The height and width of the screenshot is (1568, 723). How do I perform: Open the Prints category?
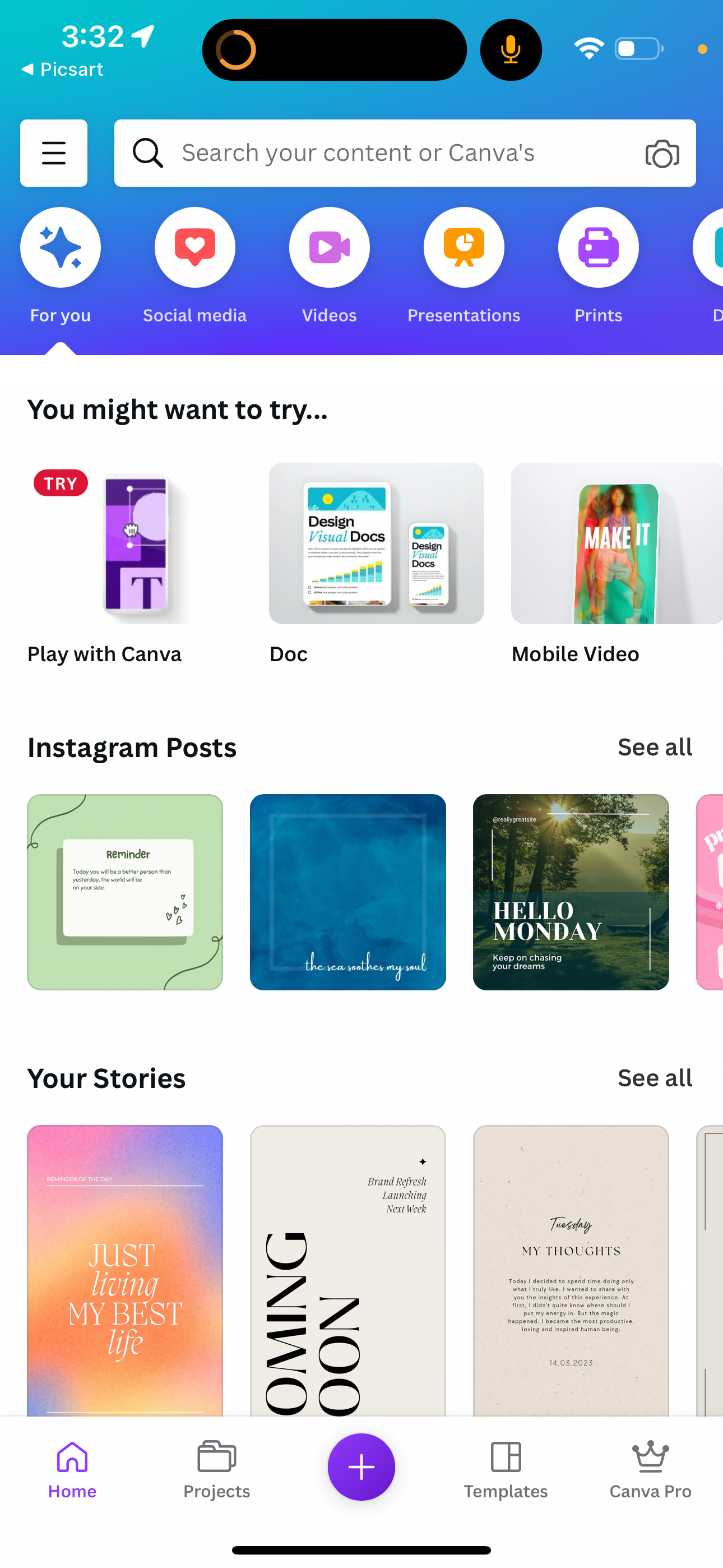click(x=598, y=247)
